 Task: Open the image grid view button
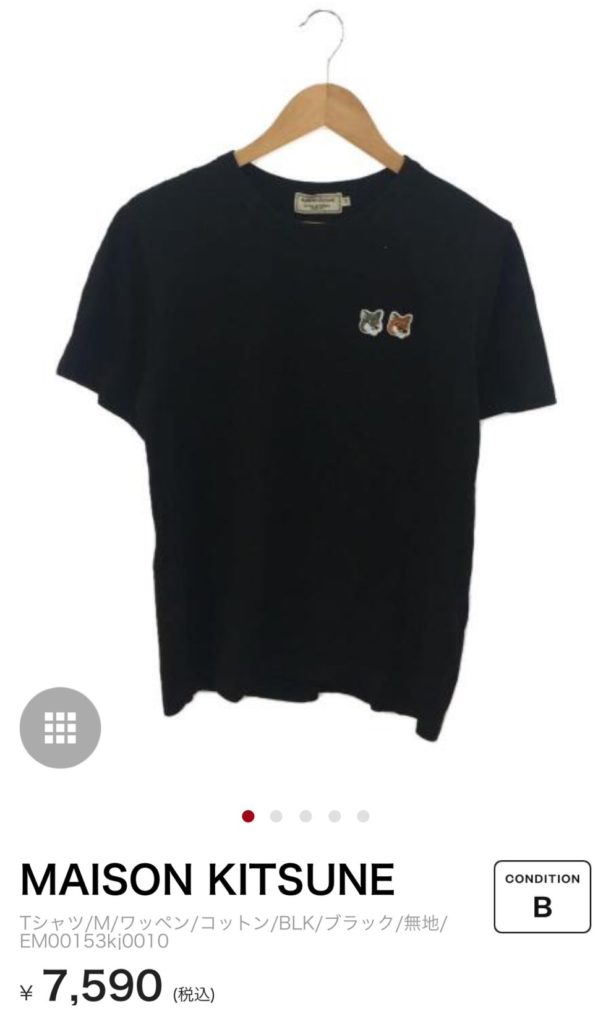[60, 727]
